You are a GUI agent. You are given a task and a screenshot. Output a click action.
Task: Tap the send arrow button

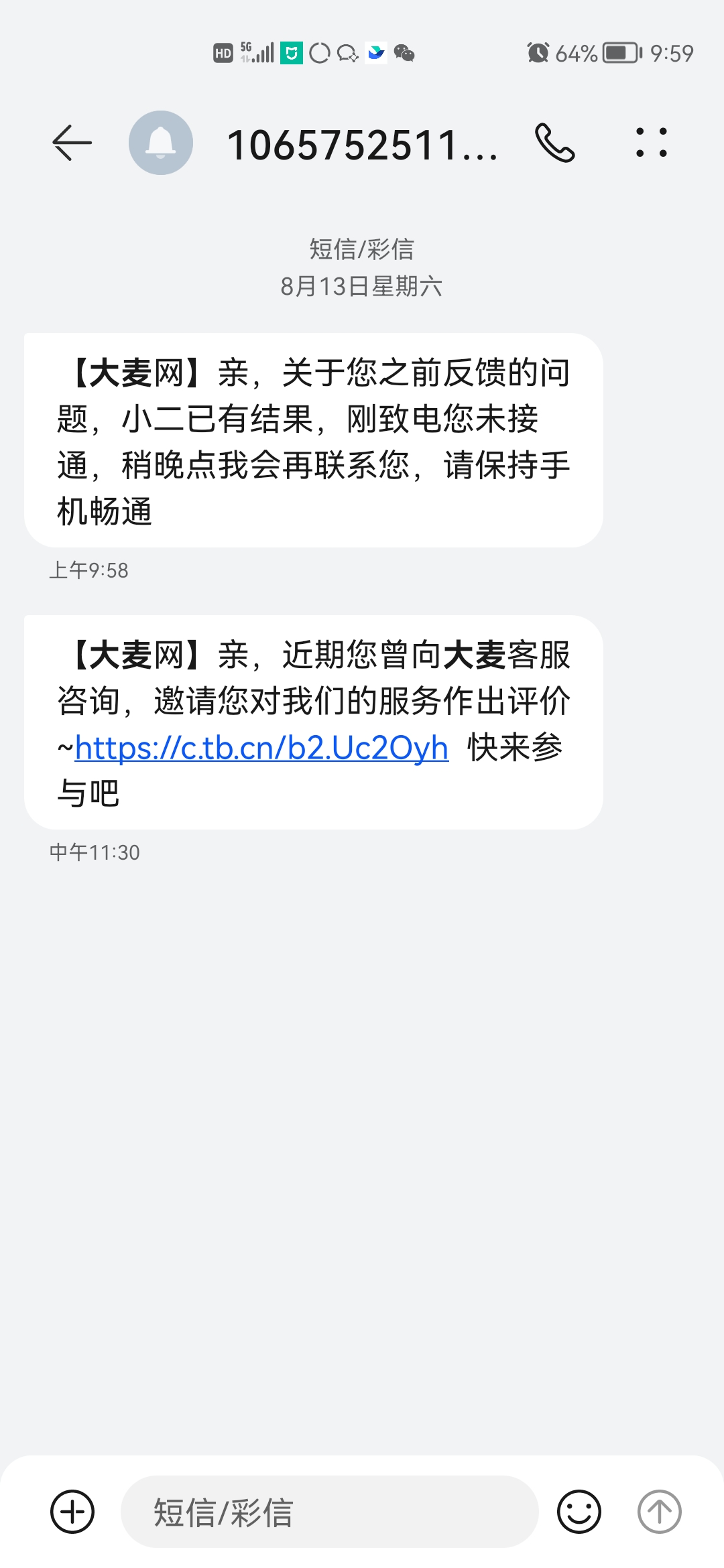660,1512
